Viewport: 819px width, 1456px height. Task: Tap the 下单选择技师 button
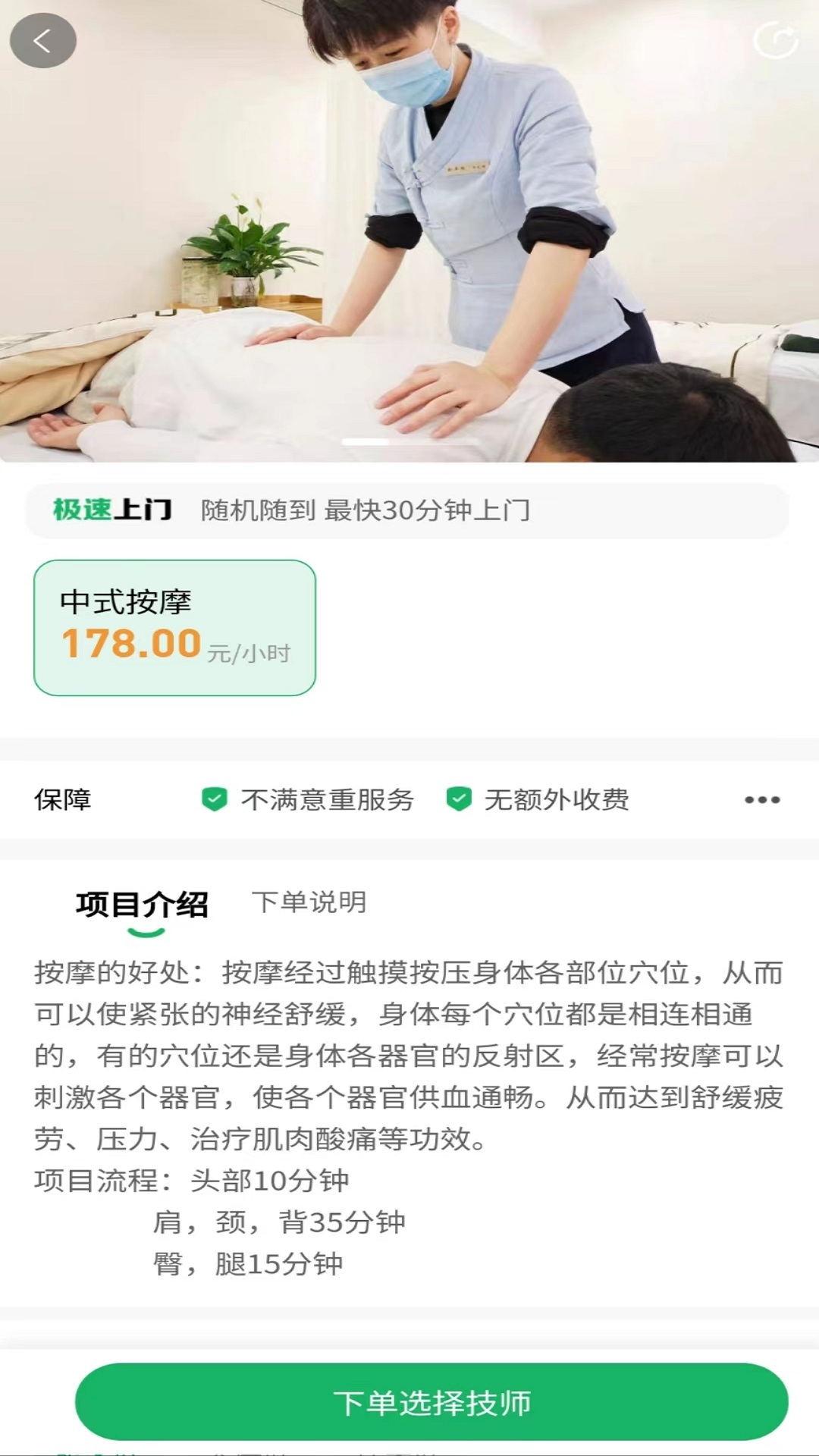(431, 1403)
